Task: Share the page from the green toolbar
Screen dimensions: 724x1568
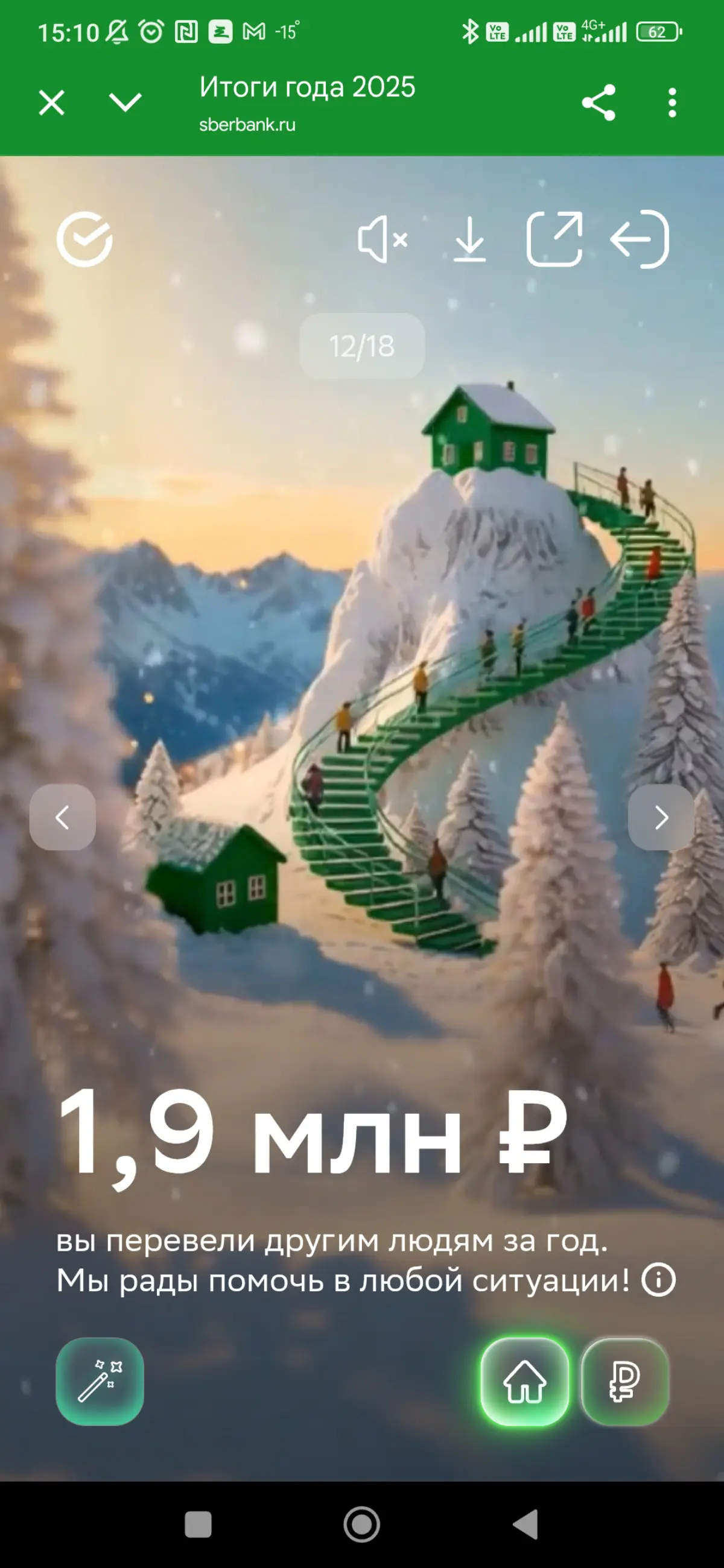Action: coord(599,103)
